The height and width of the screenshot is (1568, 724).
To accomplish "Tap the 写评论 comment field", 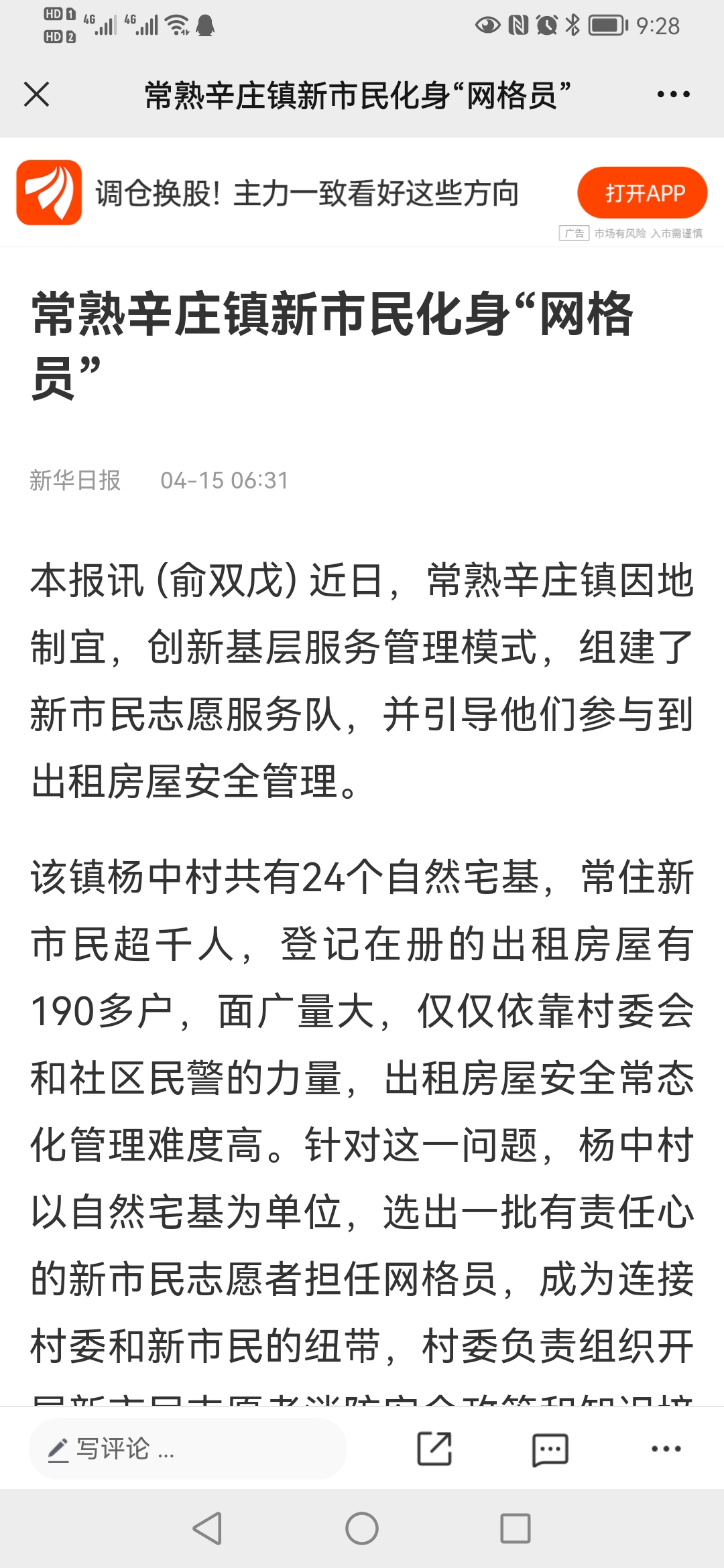I will 188,1449.
